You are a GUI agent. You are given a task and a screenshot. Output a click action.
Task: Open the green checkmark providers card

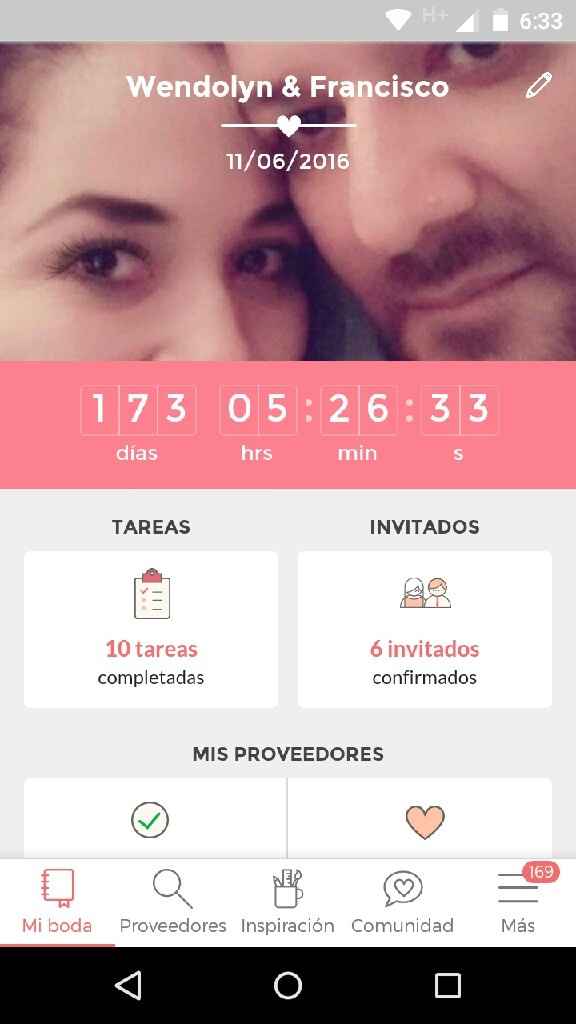pos(155,818)
